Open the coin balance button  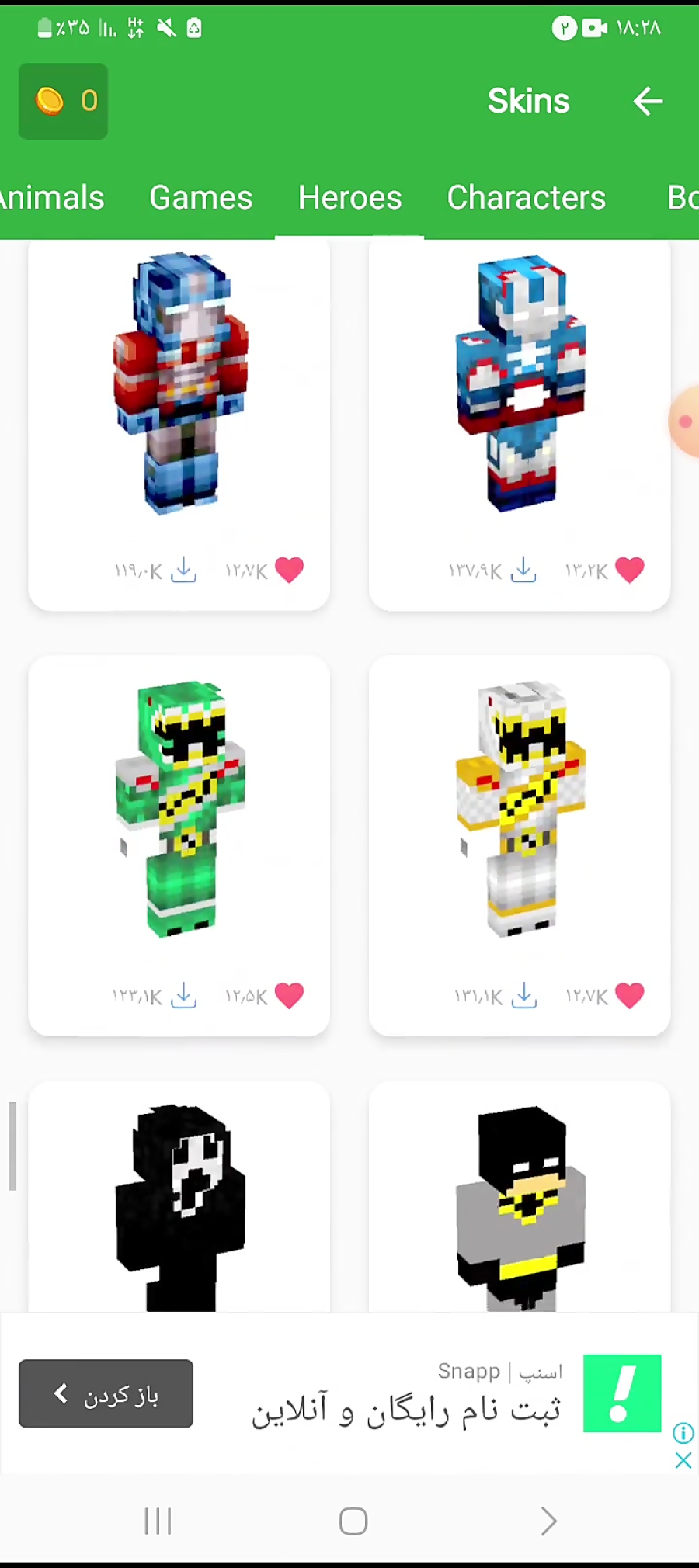tap(64, 102)
